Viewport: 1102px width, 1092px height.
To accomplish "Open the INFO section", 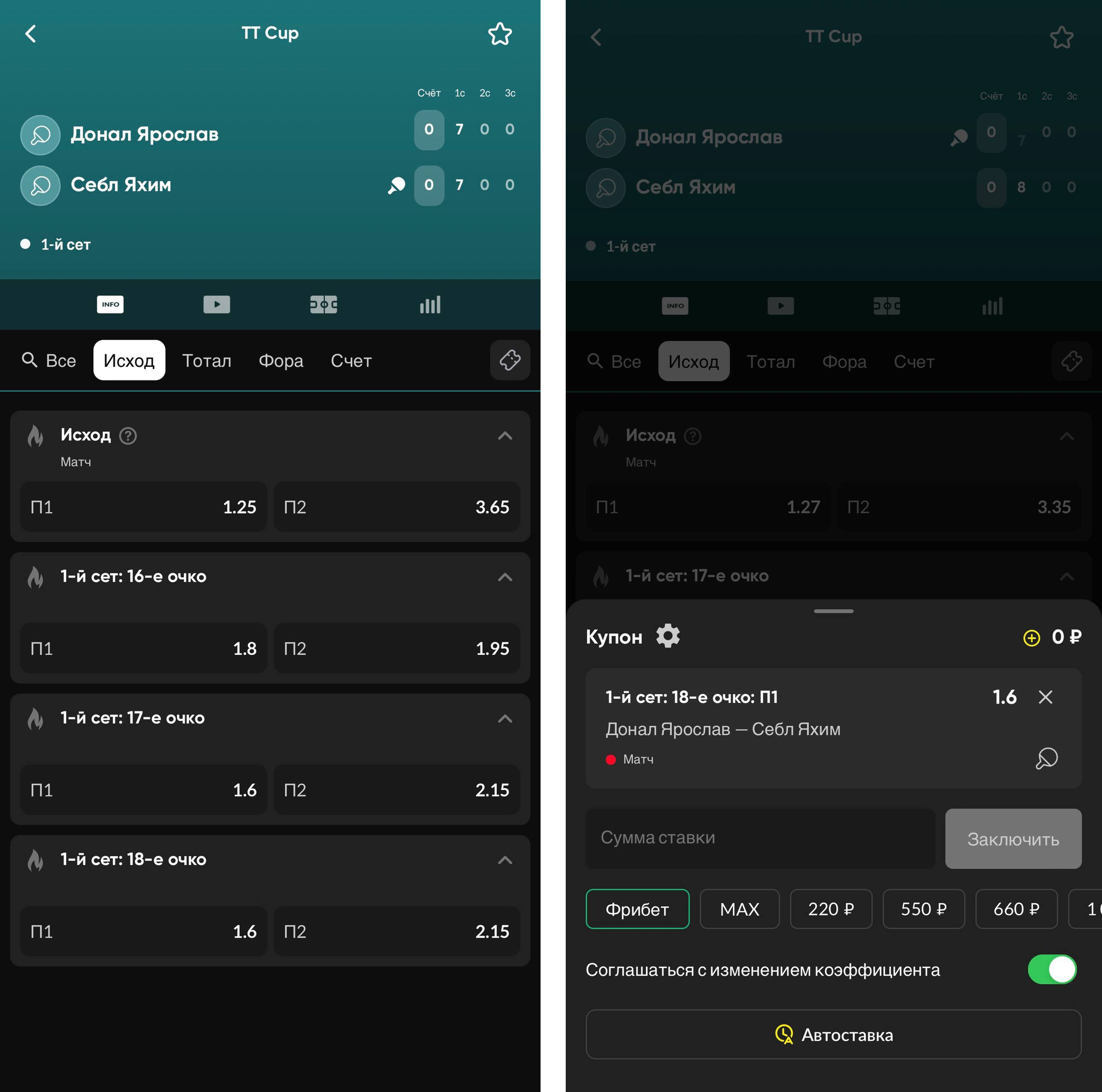I will [110, 305].
